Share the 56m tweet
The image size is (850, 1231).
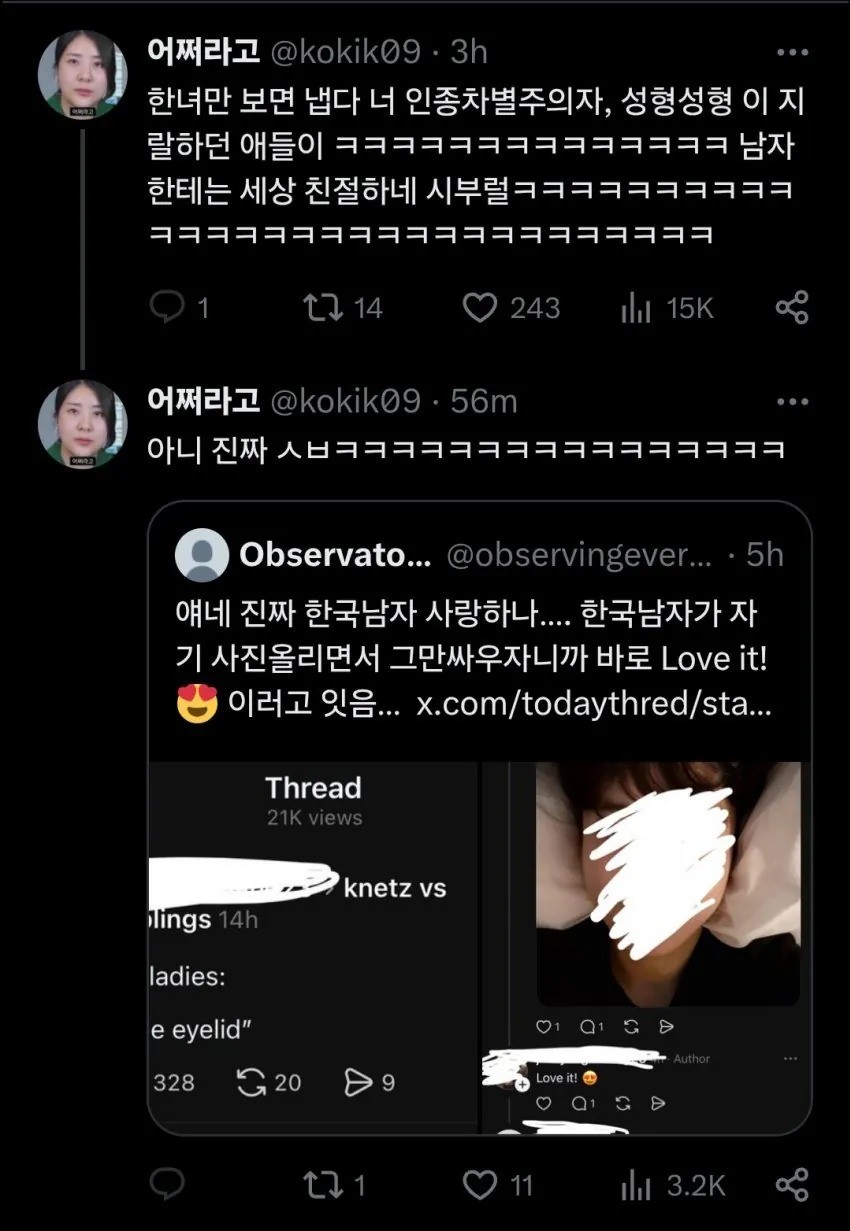[792, 1186]
